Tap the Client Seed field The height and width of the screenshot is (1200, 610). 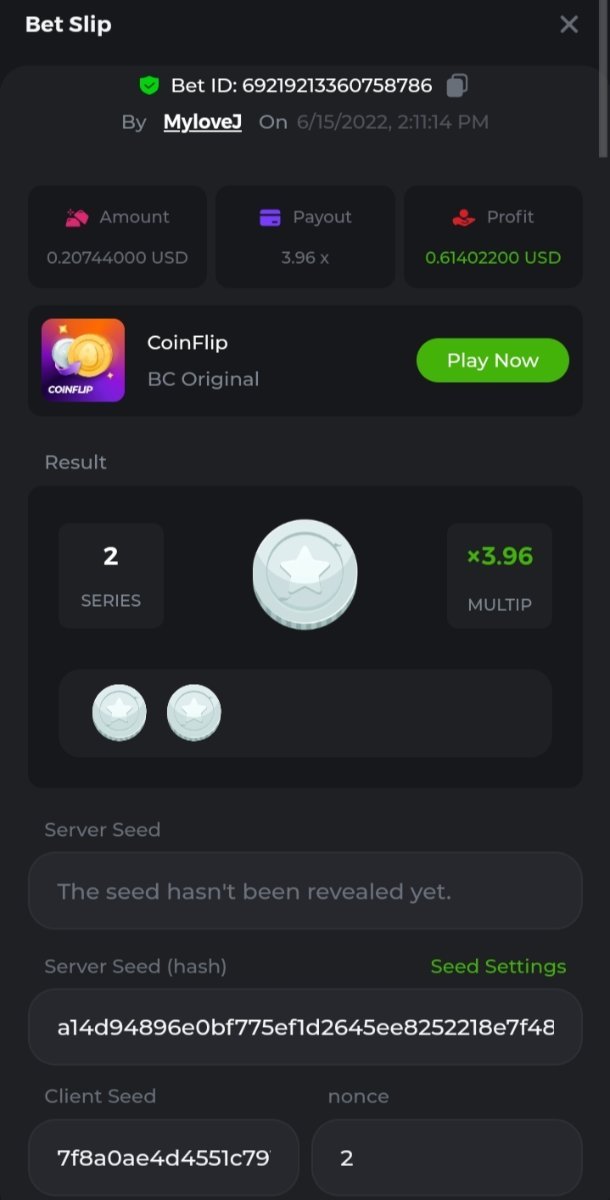(x=163, y=1158)
